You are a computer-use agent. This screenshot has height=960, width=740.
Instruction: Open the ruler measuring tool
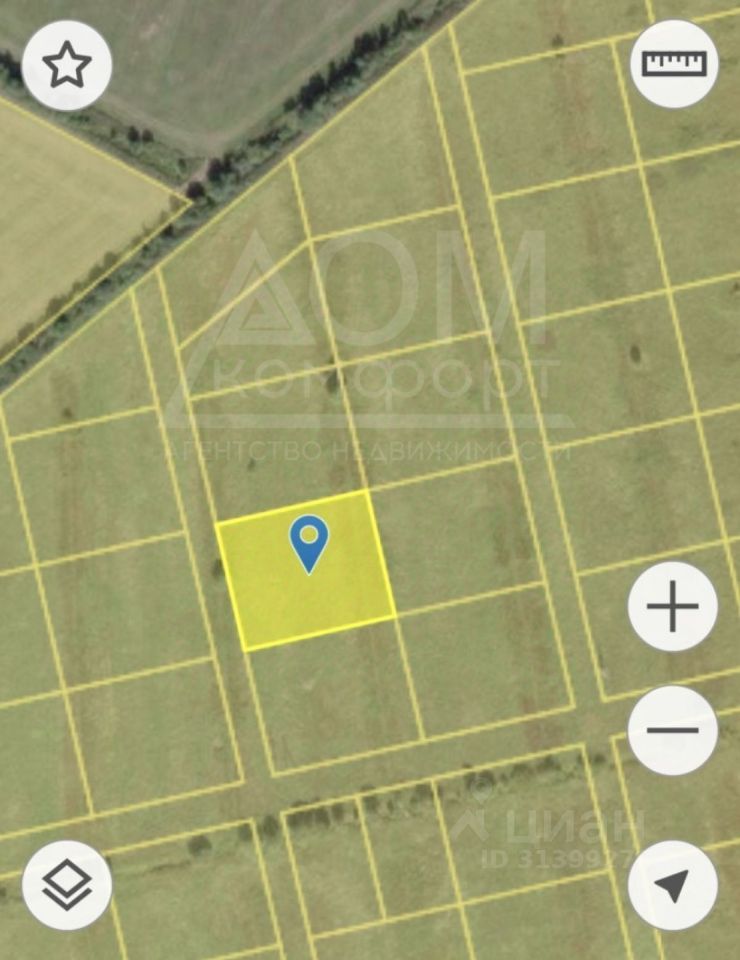tap(674, 63)
